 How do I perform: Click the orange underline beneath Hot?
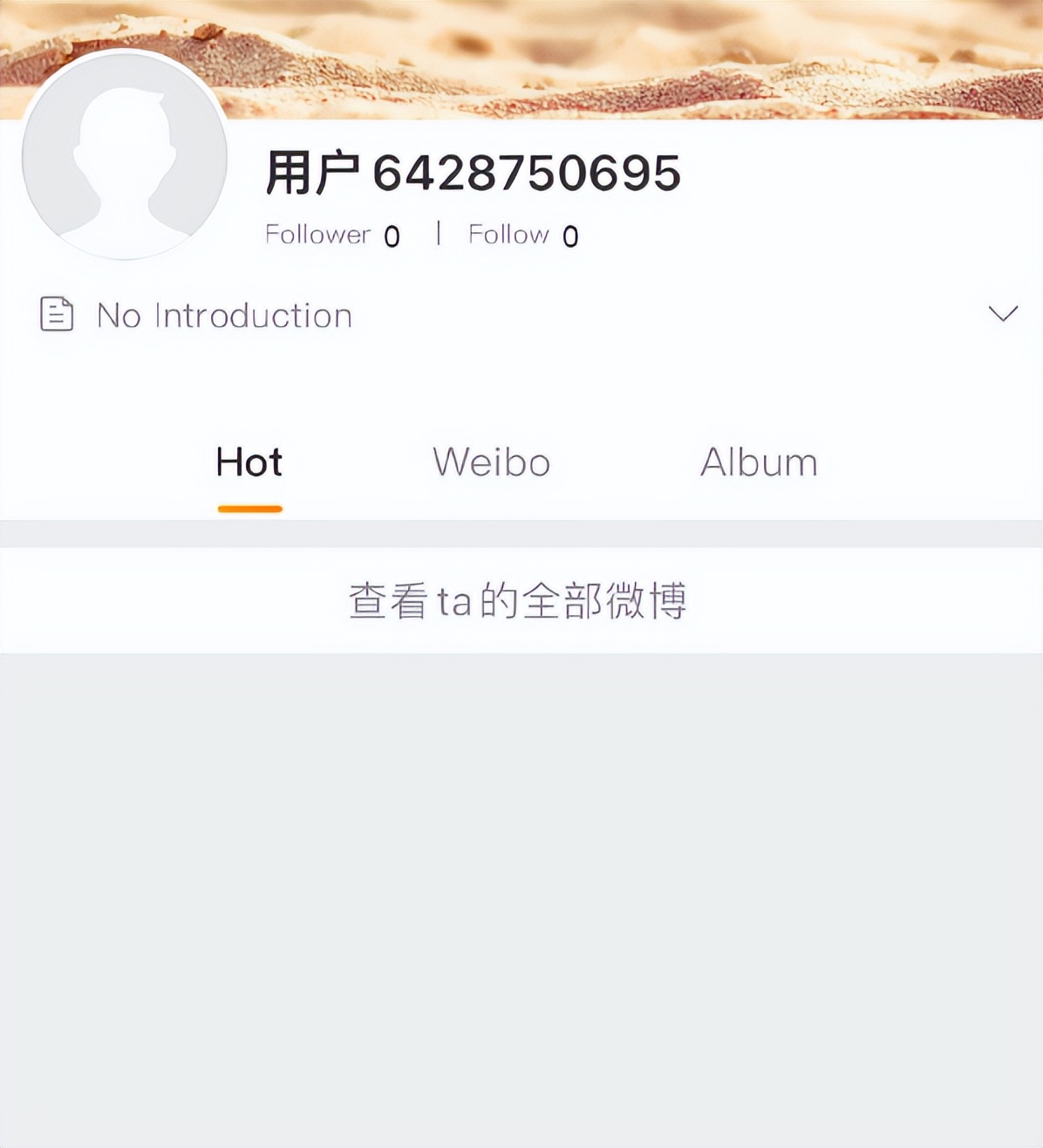(250, 506)
